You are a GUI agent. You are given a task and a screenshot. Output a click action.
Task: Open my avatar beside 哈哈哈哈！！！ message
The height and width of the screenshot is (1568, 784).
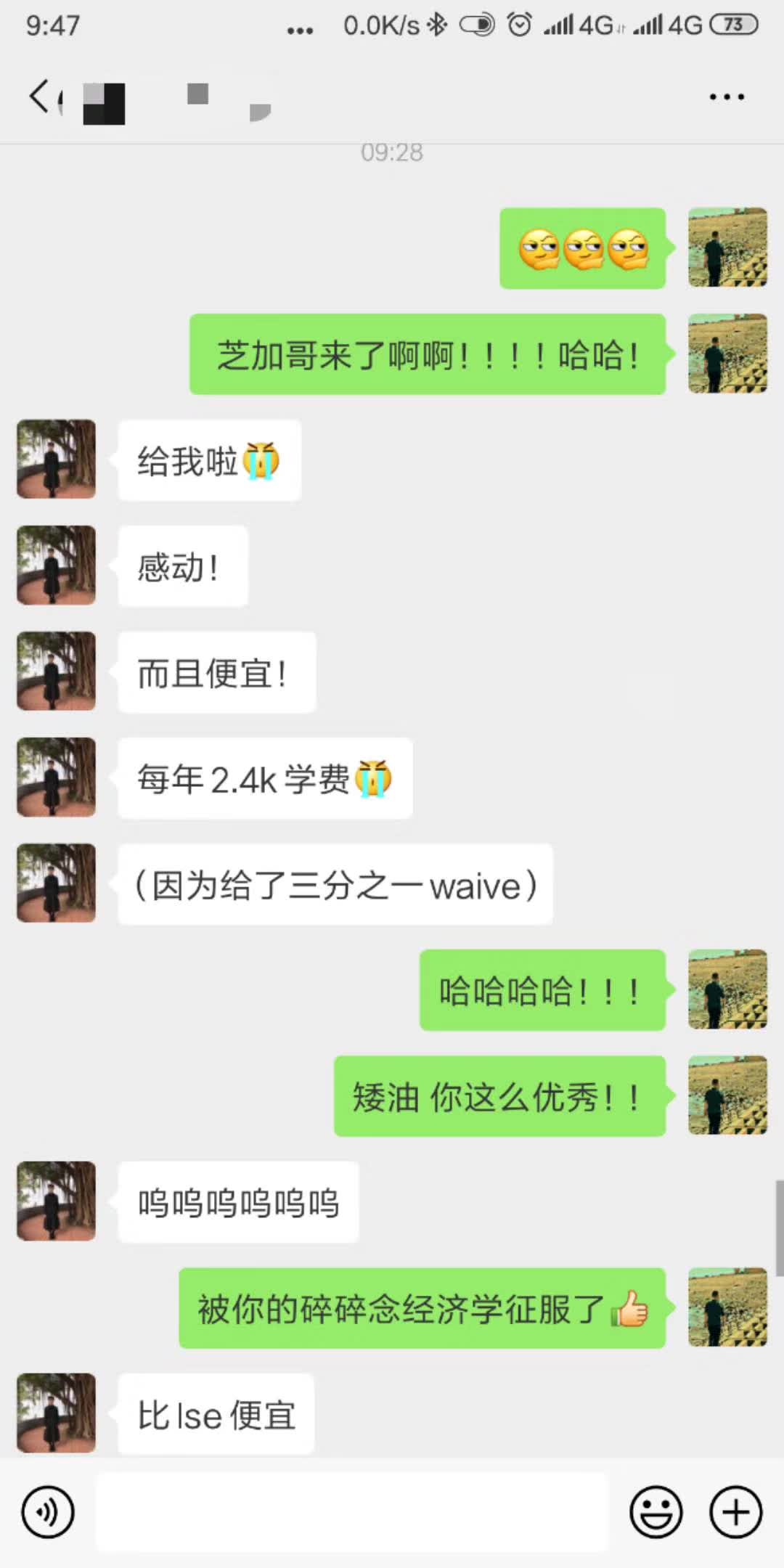(727, 989)
